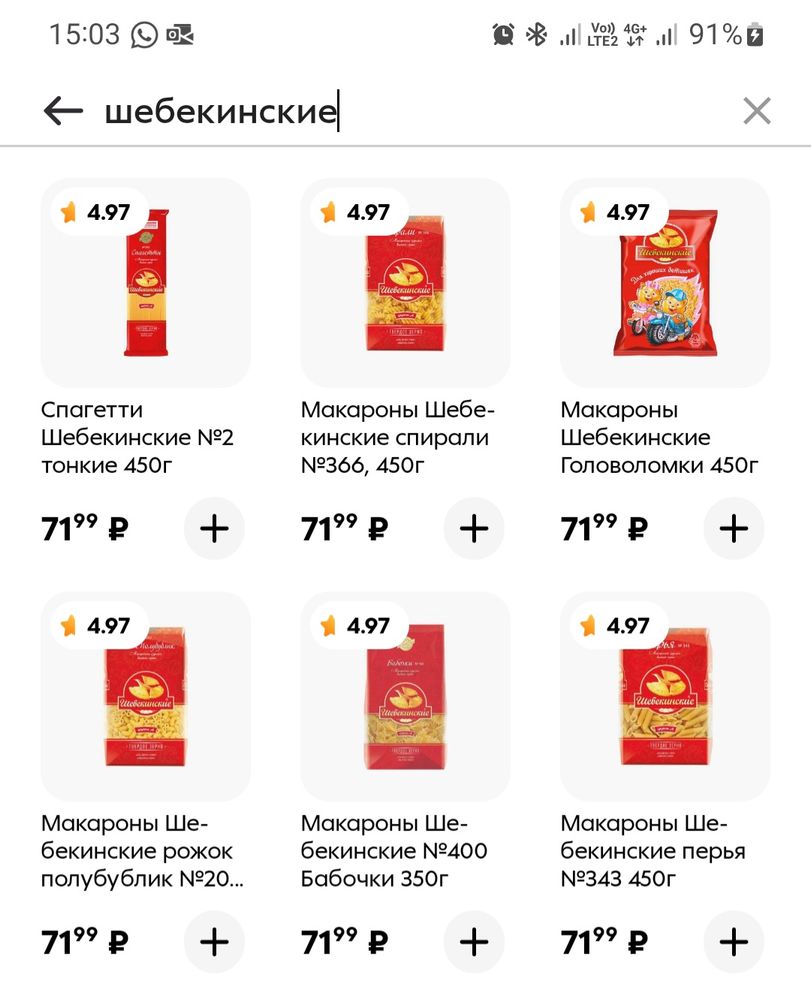
Task: Tap the rating star on перья №343 card
Action: [616, 624]
